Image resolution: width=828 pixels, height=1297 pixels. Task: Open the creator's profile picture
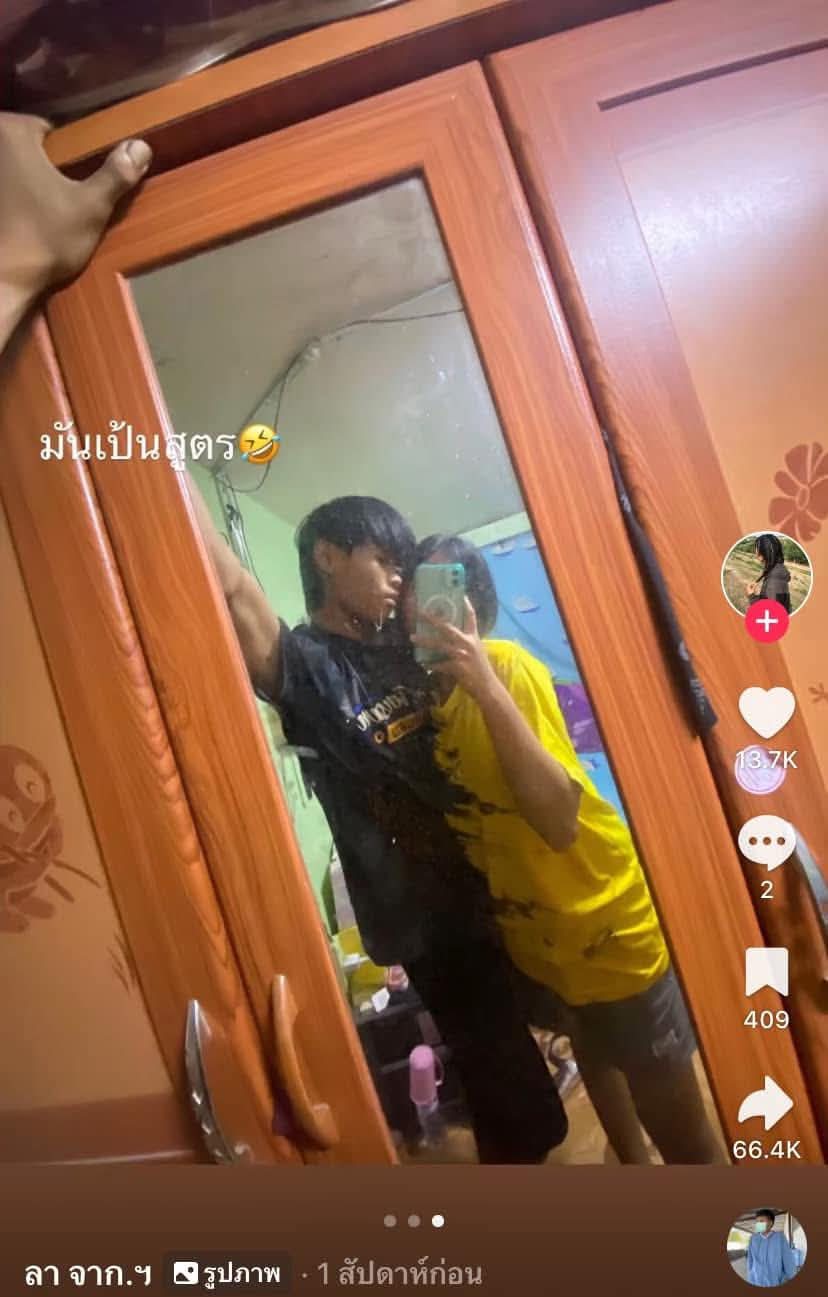[766, 573]
